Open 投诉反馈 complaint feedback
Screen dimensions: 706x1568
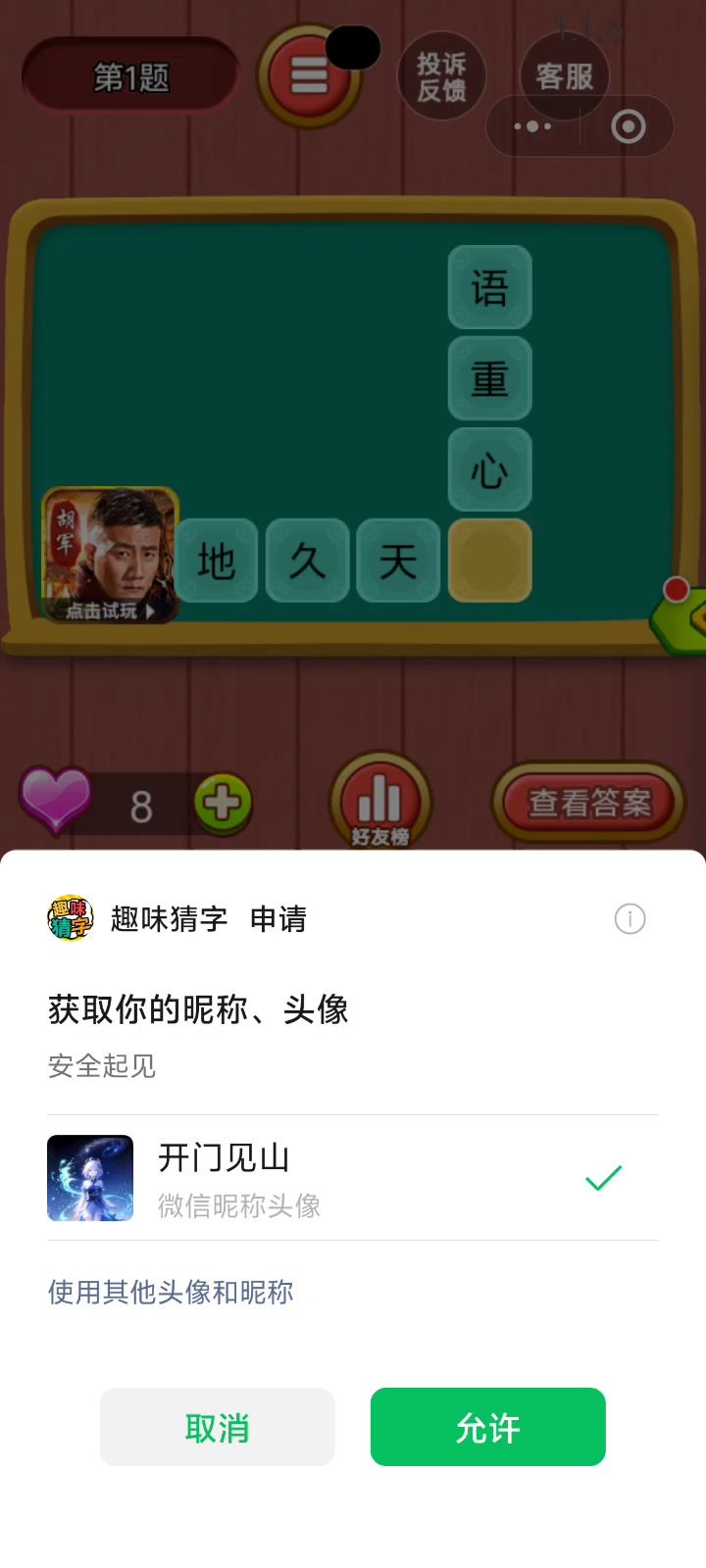pos(441,76)
